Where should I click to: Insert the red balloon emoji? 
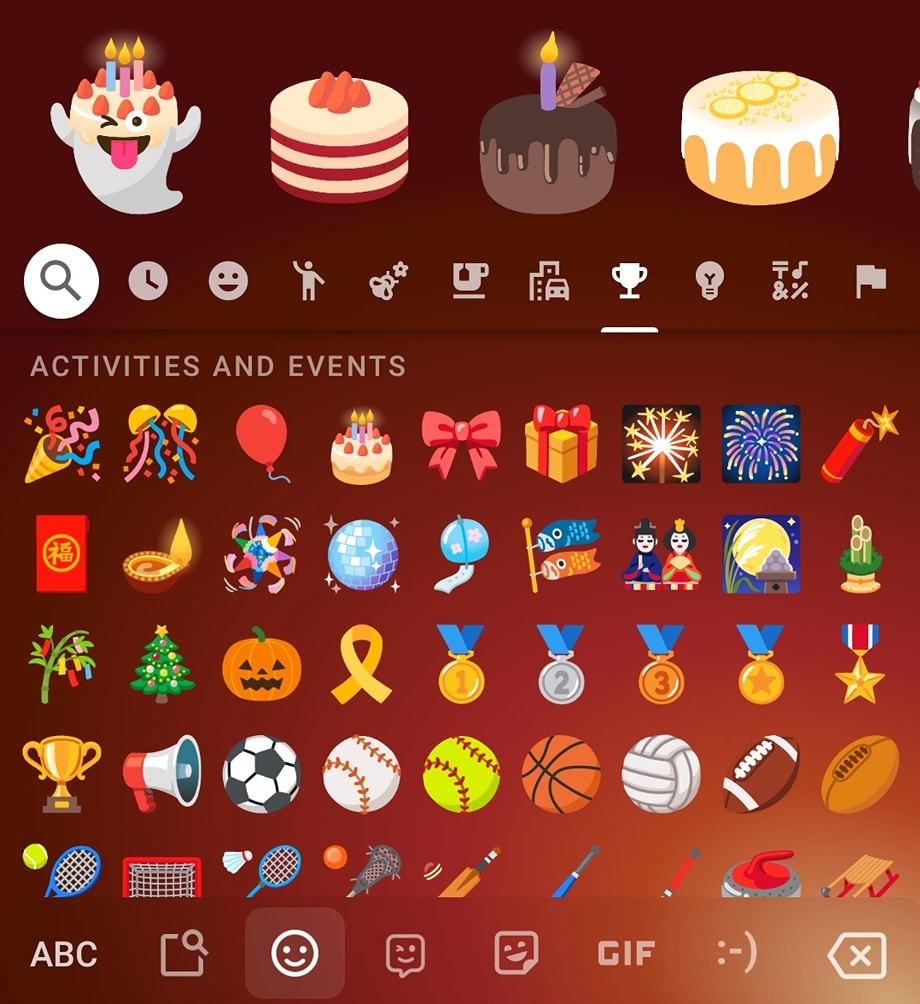tap(262, 444)
